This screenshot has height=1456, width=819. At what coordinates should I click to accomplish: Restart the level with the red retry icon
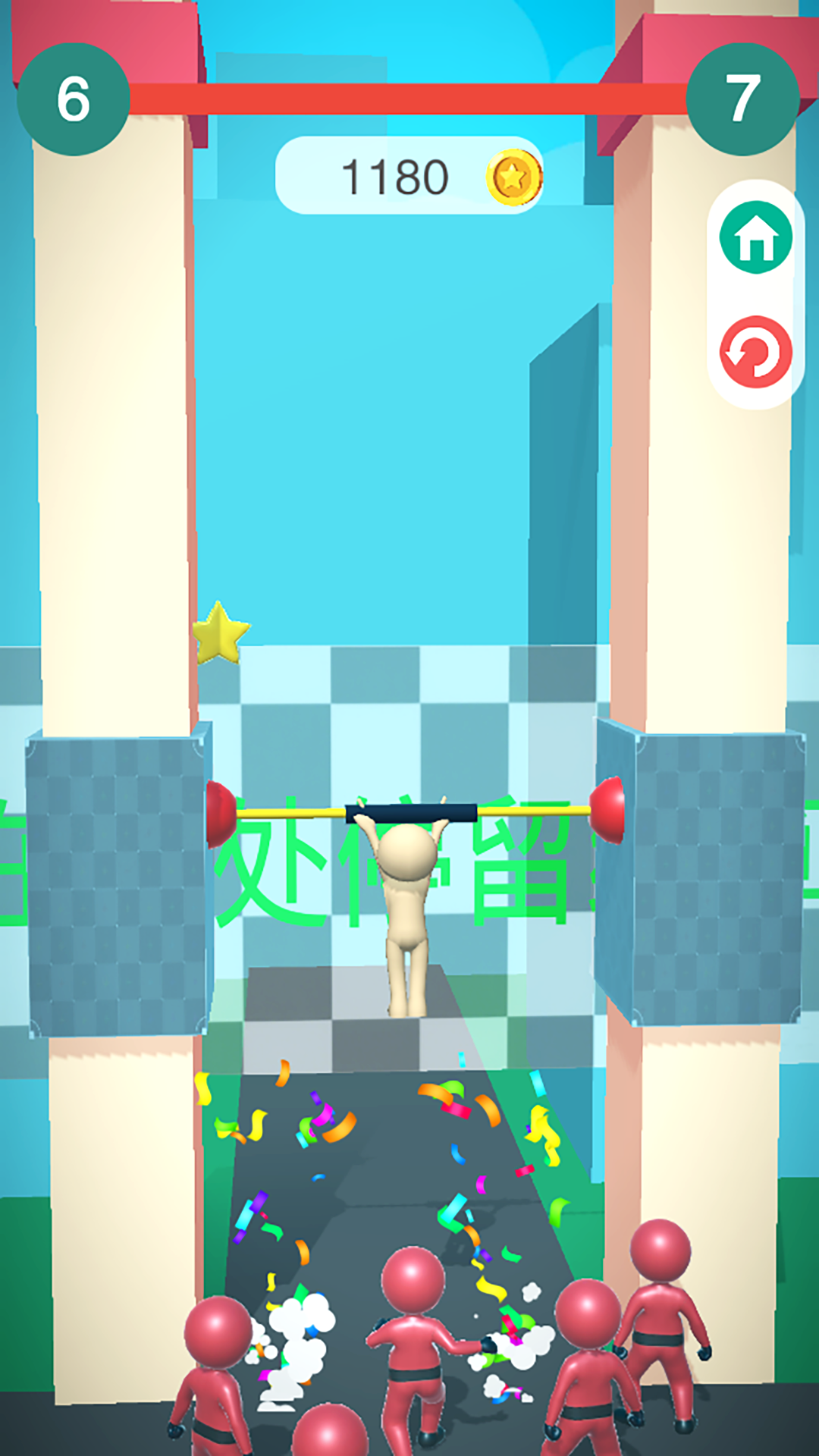pos(755,352)
